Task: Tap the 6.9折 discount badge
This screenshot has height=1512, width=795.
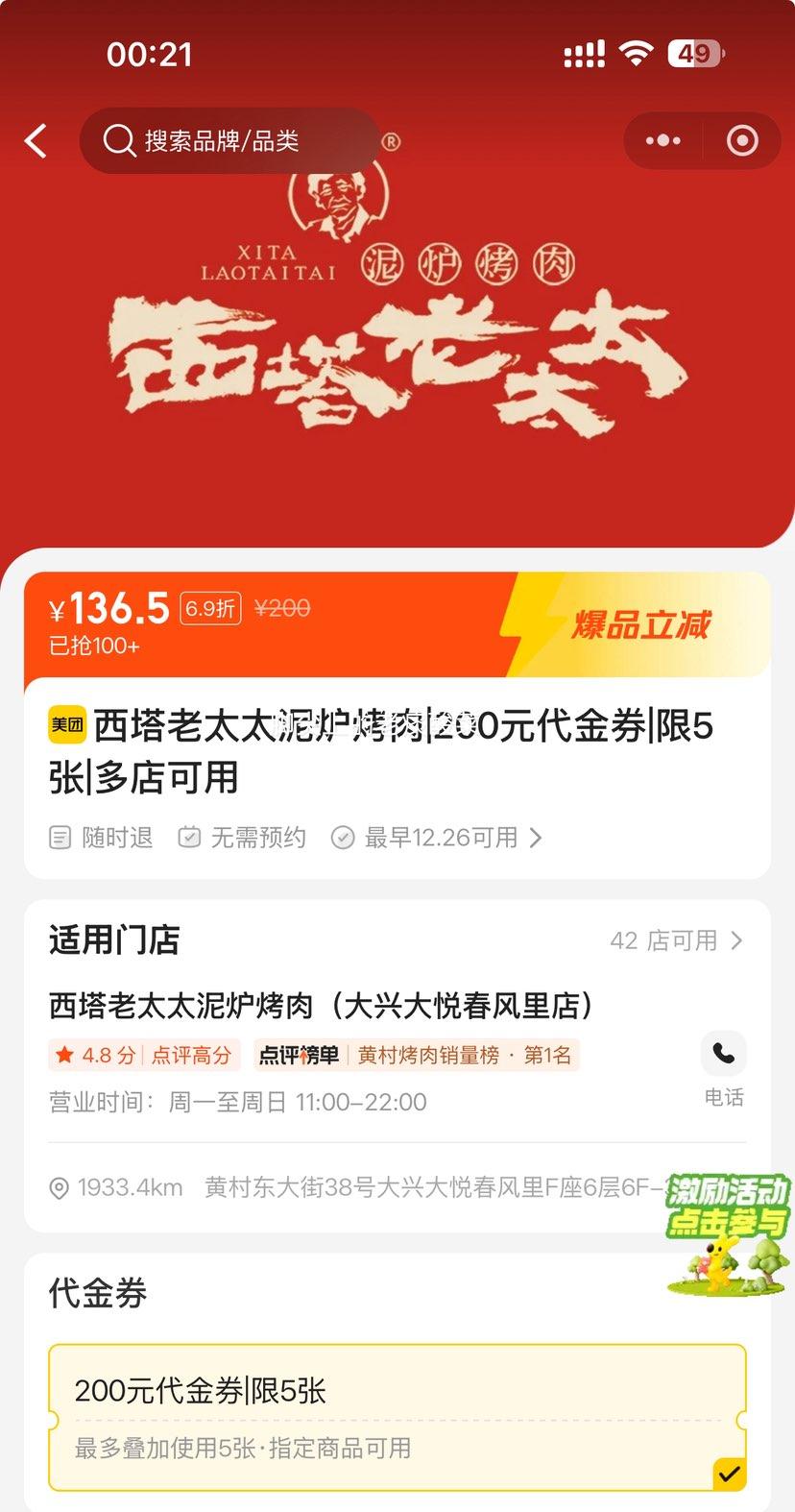Action: click(x=209, y=608)
